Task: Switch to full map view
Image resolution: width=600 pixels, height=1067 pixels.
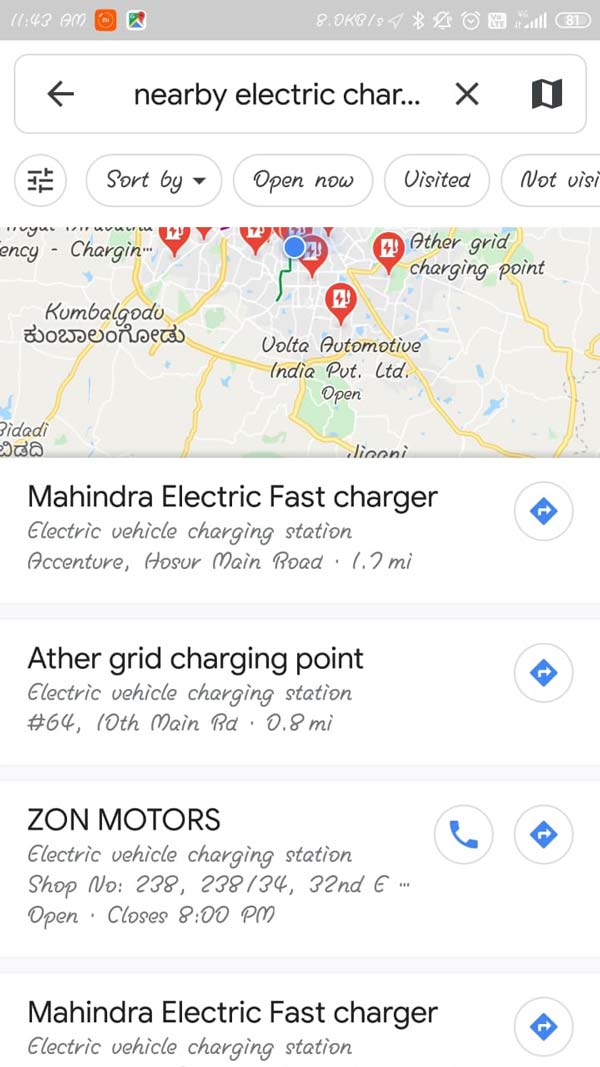Action: [x=546, y=94]
